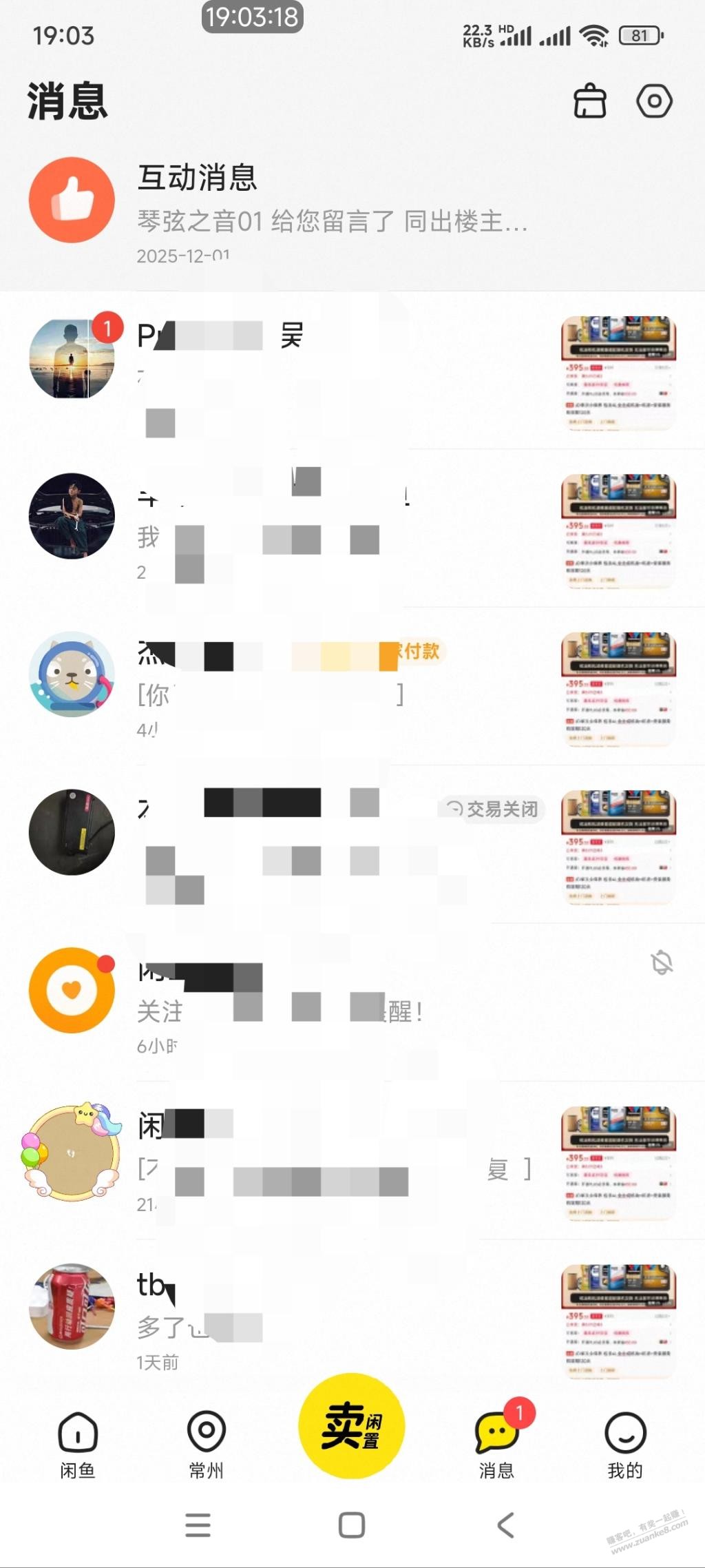705x1568 pixels.
Task: Tap the system back button
Action: click(x=506, y=1525)
